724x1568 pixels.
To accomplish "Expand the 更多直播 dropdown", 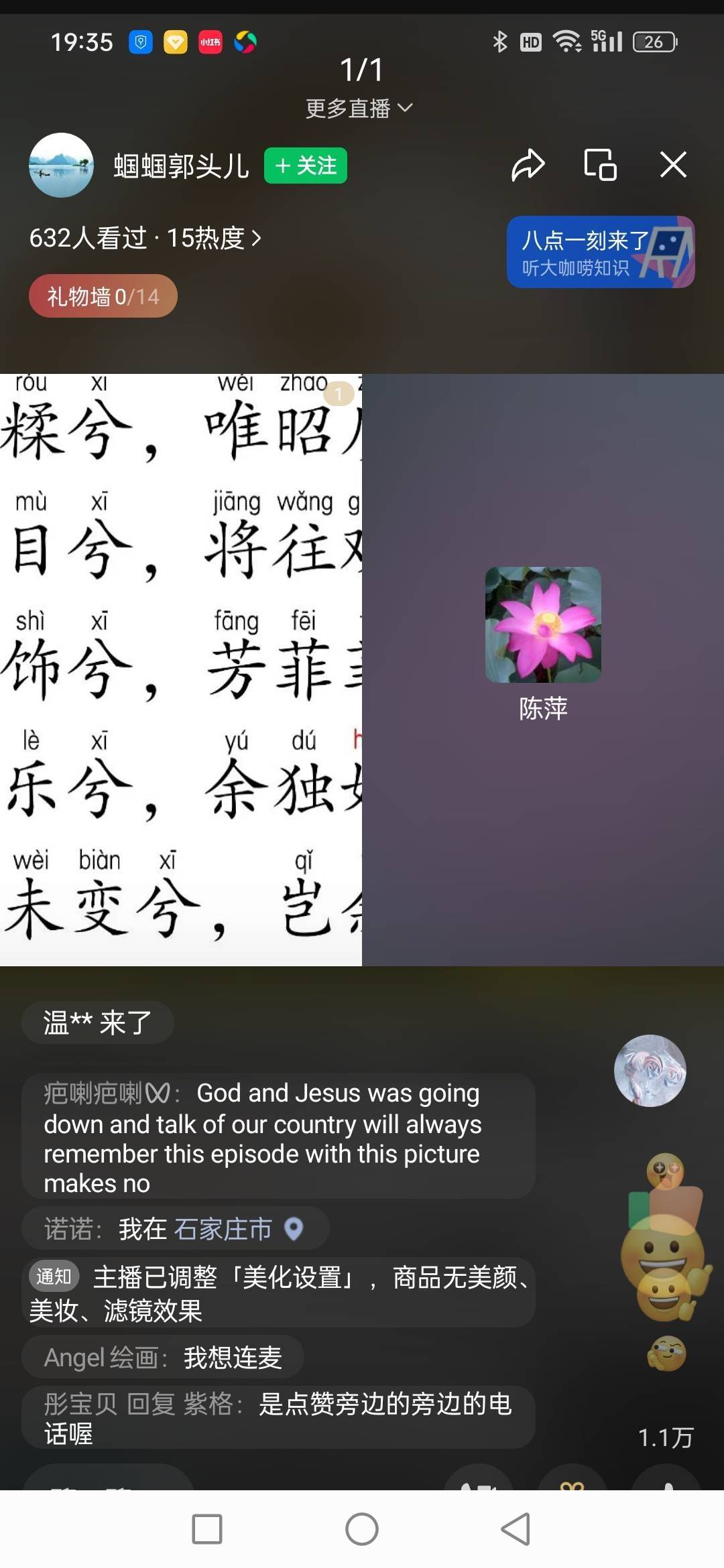I will [360, 107].
